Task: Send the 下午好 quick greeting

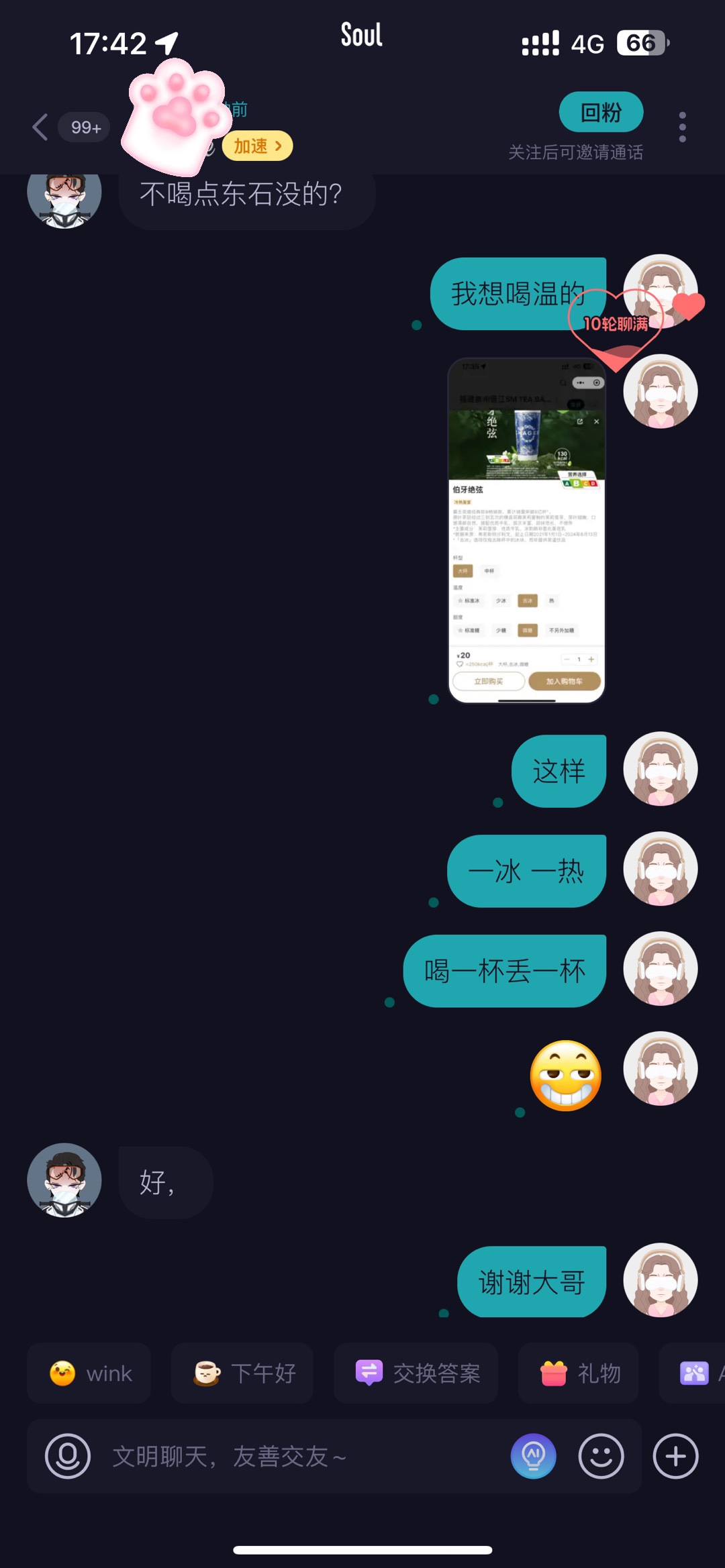Action: coord(242,1373)
